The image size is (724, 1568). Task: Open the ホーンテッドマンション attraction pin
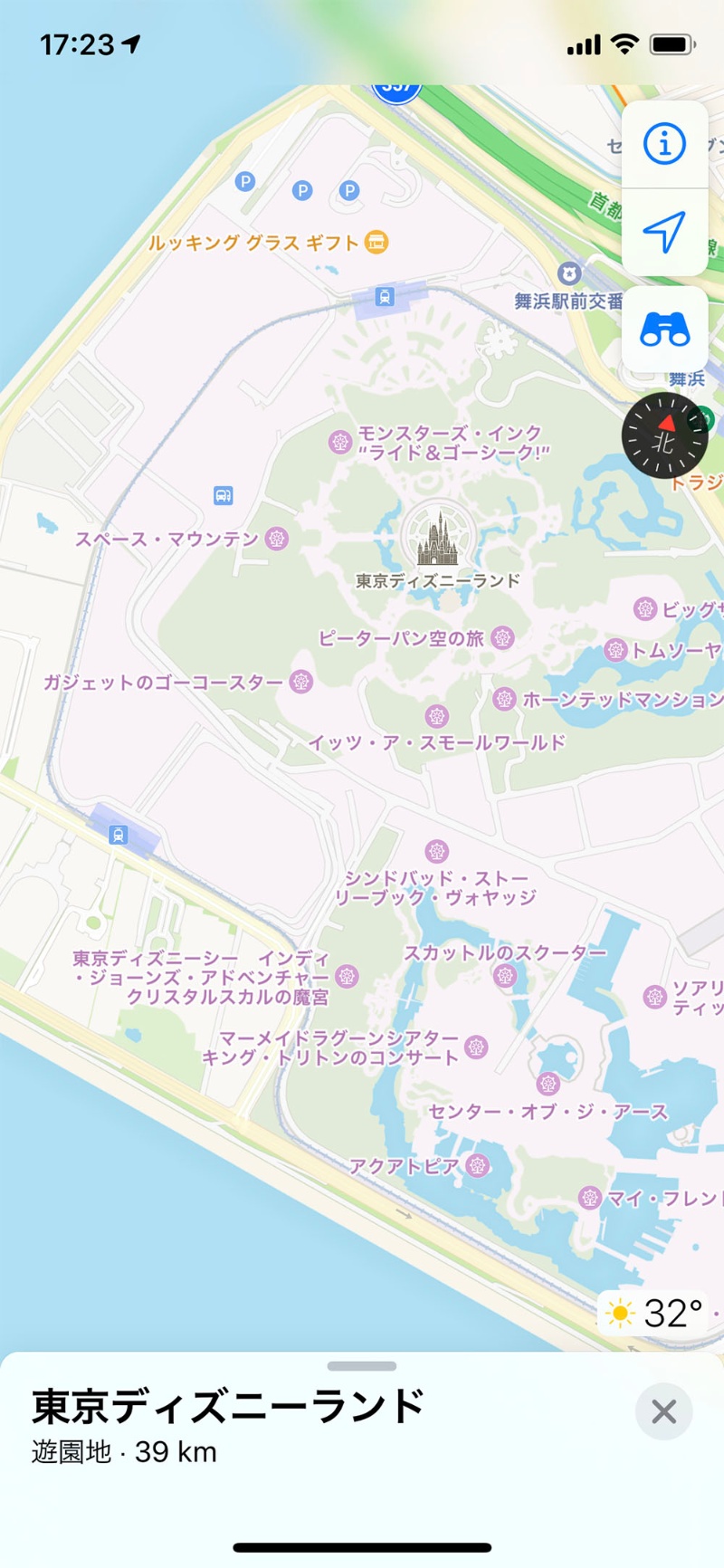point(504,699)
